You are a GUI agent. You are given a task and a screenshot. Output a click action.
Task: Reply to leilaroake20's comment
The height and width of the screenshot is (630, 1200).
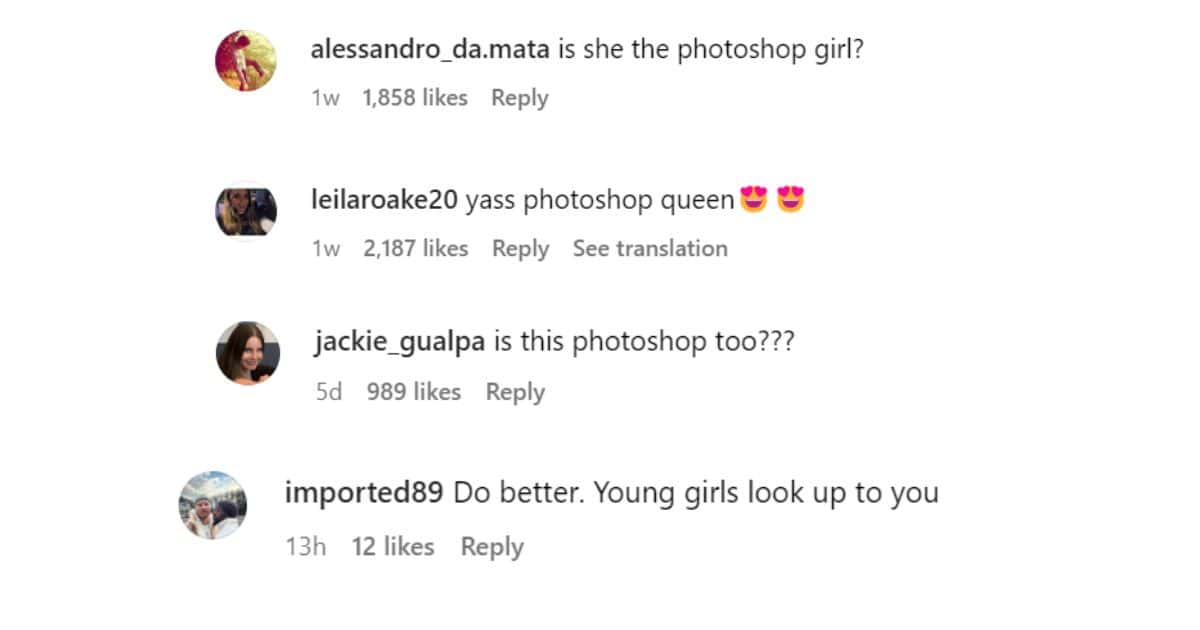[520, 248]
